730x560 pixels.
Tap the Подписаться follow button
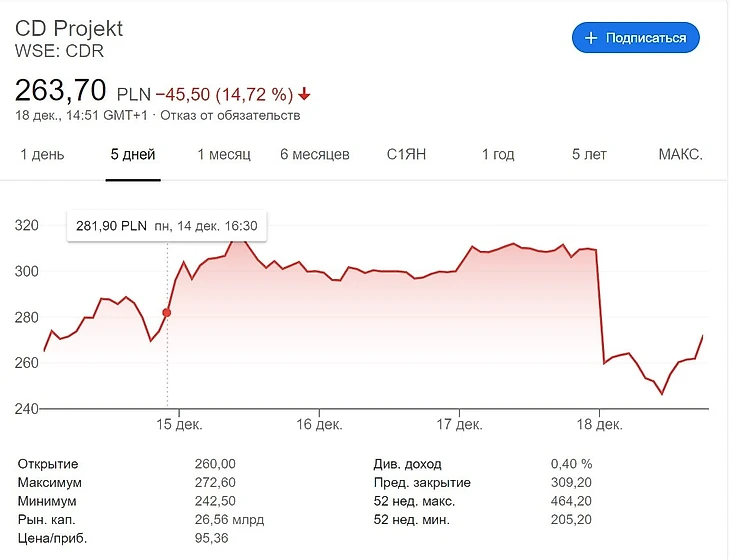[x=636, y=38]
